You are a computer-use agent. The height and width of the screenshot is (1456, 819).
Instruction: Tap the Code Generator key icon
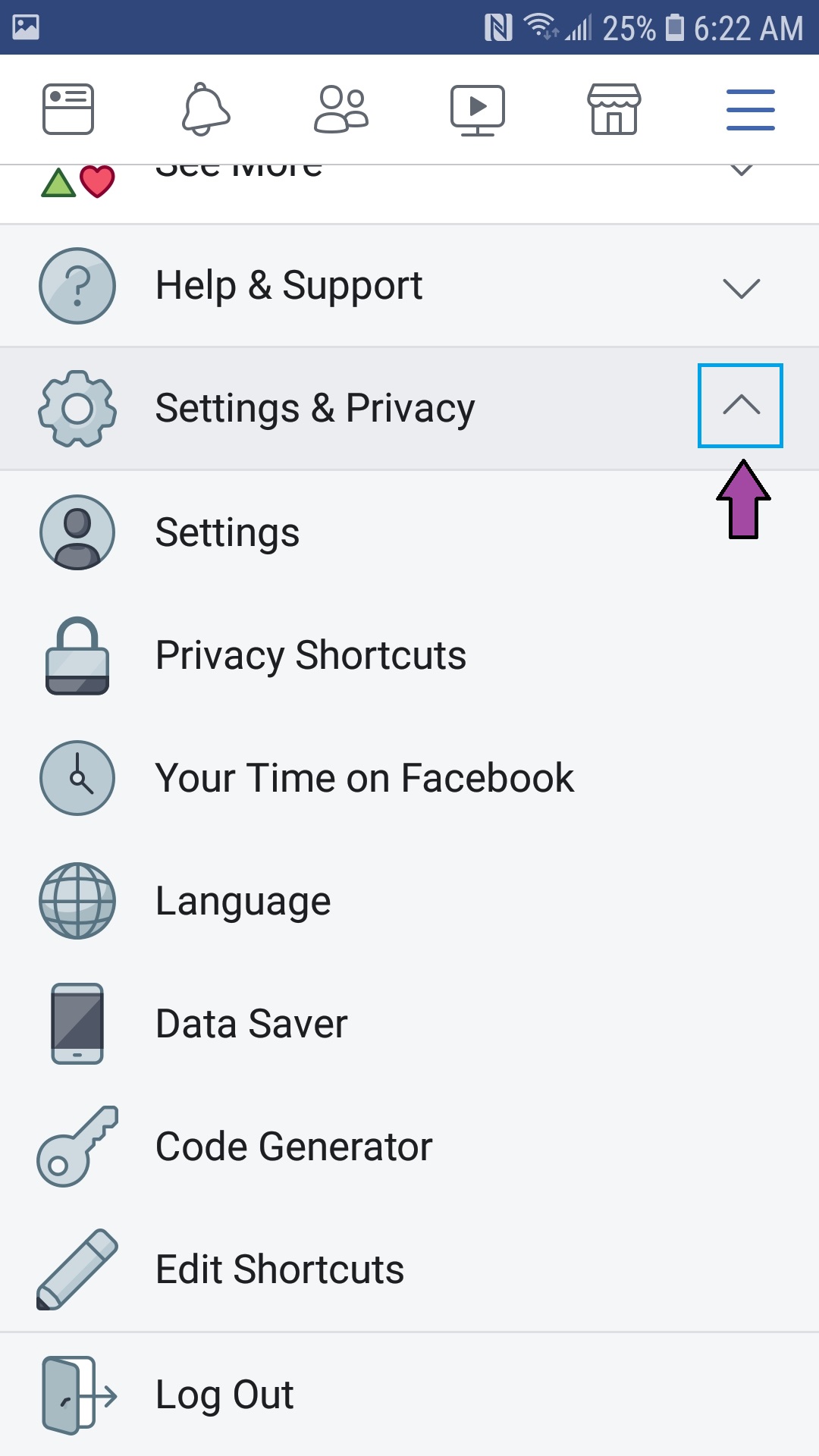pos(77,1146)
